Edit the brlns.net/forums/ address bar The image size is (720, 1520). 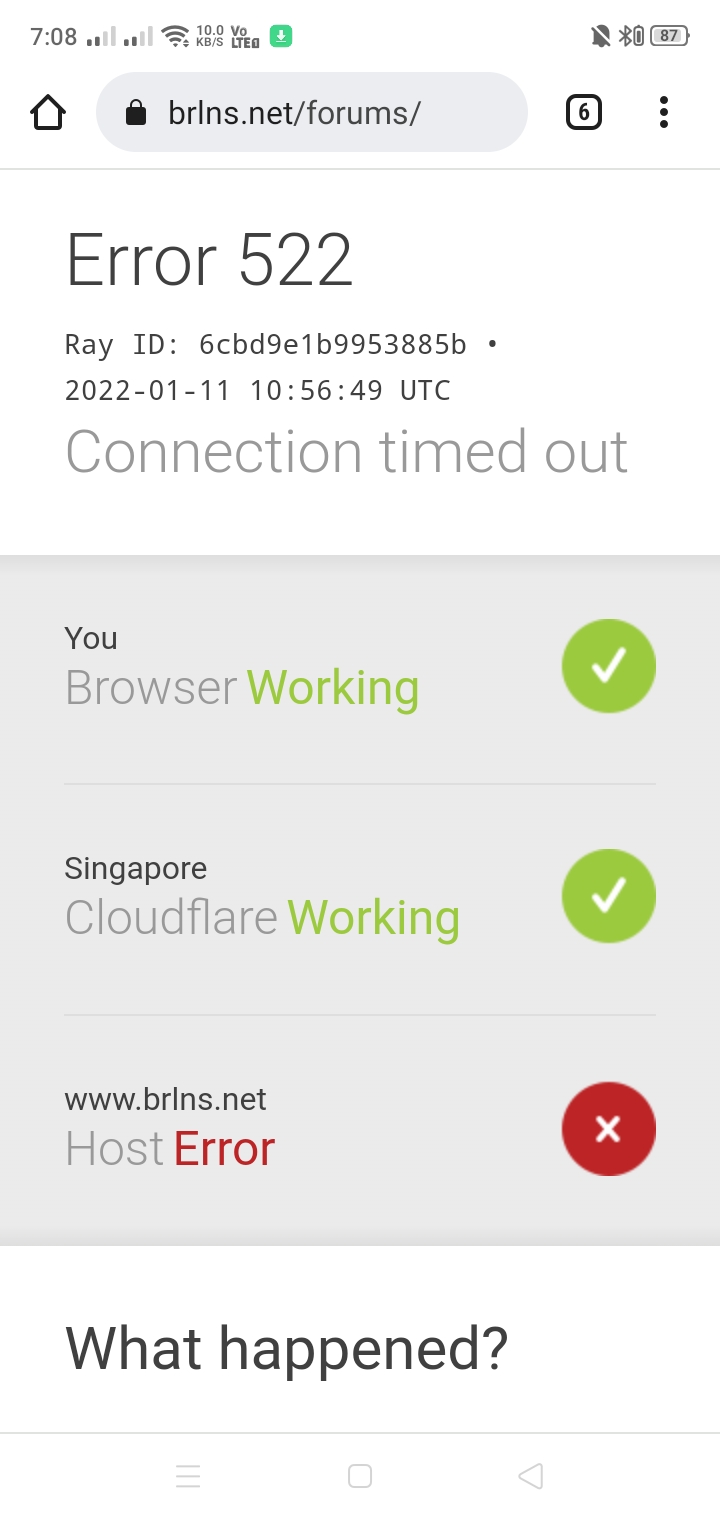[311, 112]
